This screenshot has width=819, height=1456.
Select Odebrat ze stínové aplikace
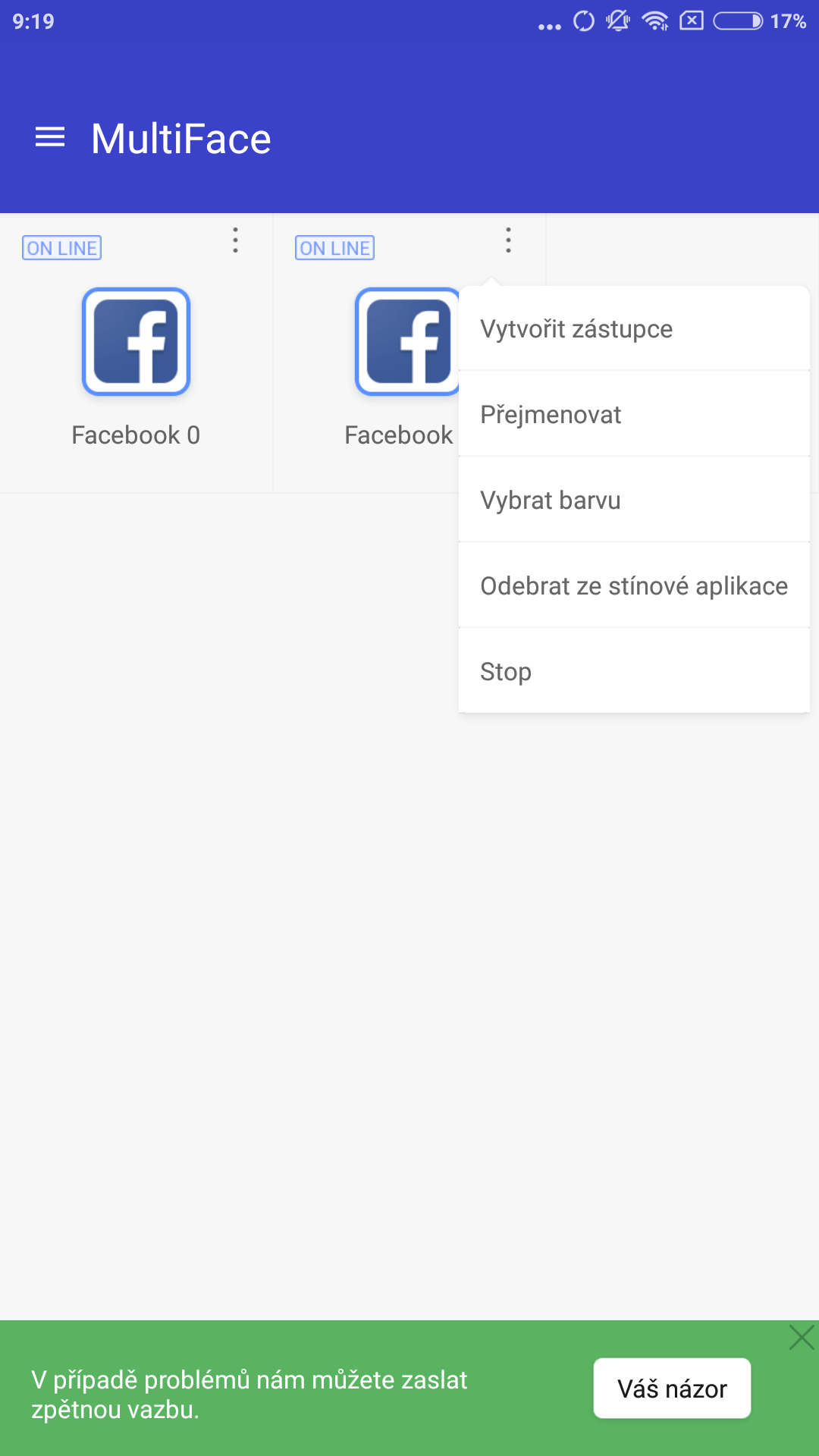(x=634, y=586)
